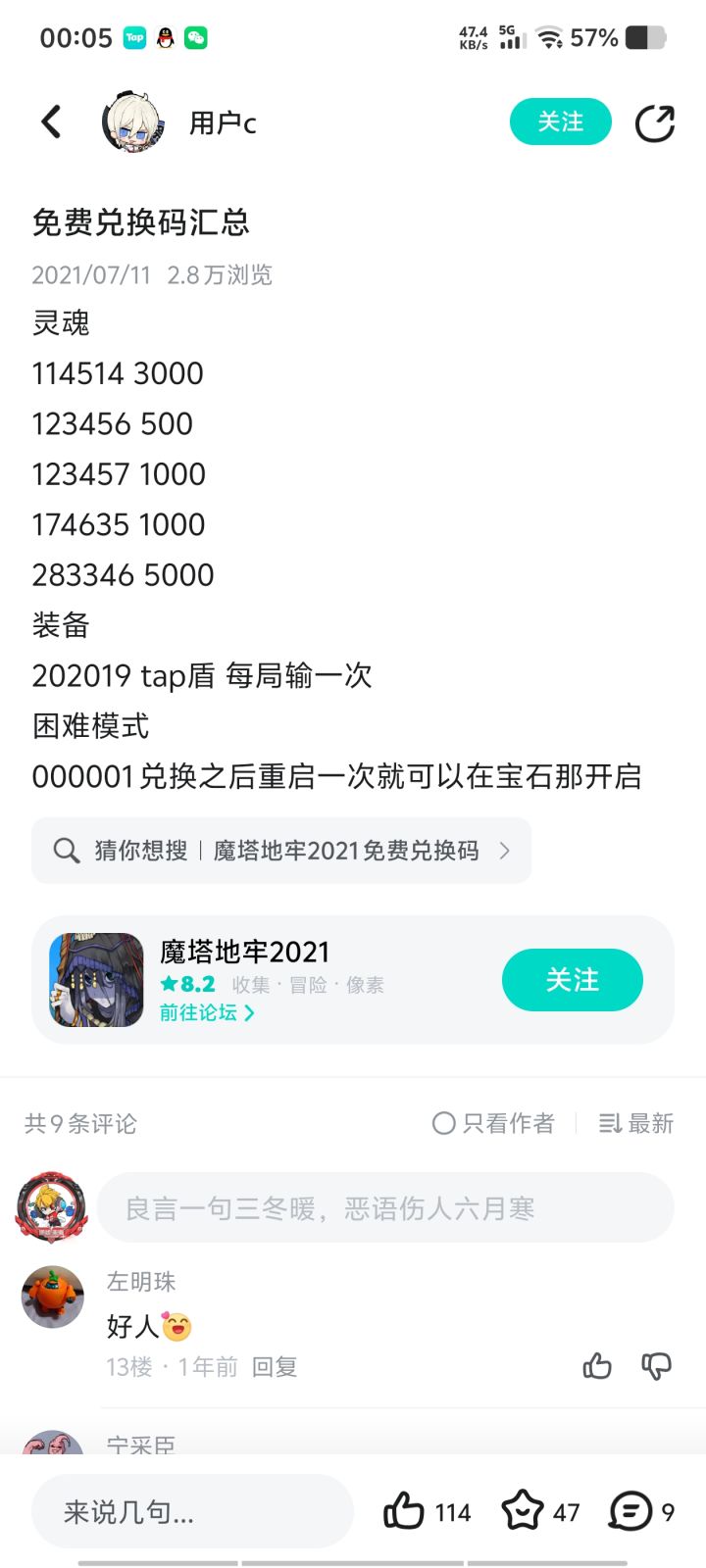
Task: Toggle follow on 魔塔地牢2021
Action: [572, 979]
